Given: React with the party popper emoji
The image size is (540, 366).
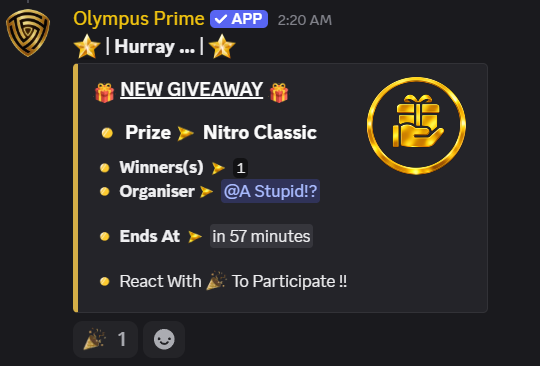Looking at the screenshot, I should pyautogui.click(x=105, y=339).
